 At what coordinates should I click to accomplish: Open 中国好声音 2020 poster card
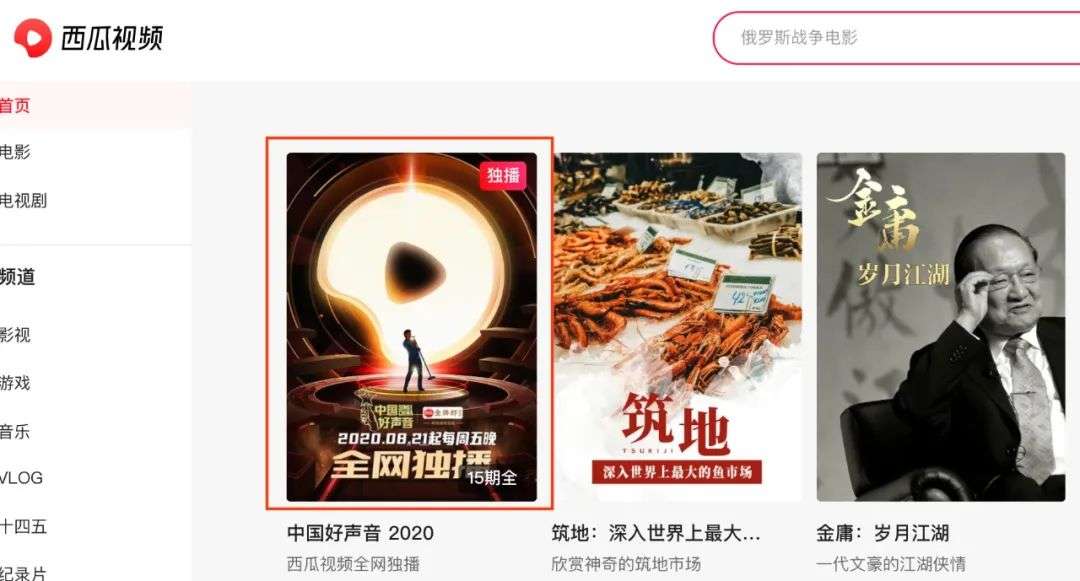pos(411,326)
